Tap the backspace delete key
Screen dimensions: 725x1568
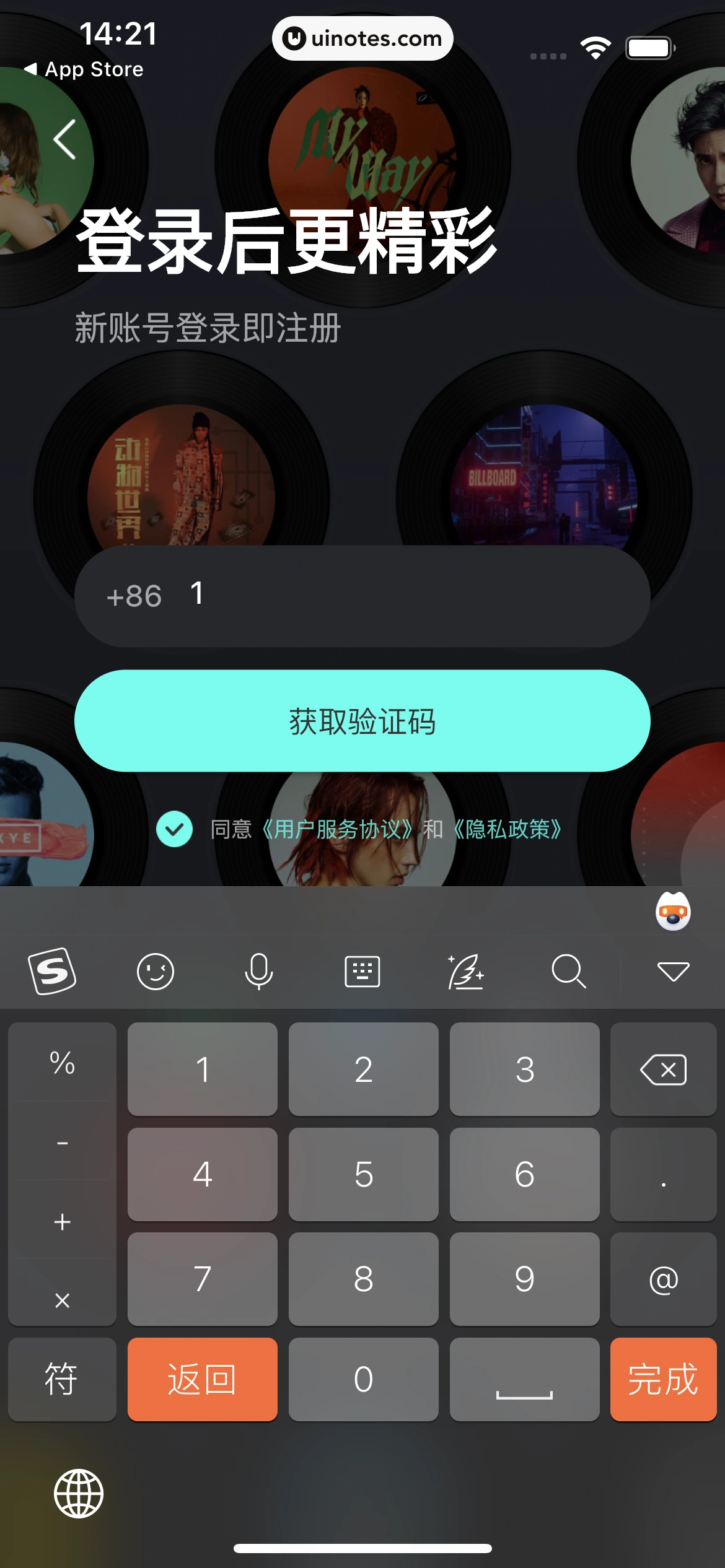coord(663,1070)
